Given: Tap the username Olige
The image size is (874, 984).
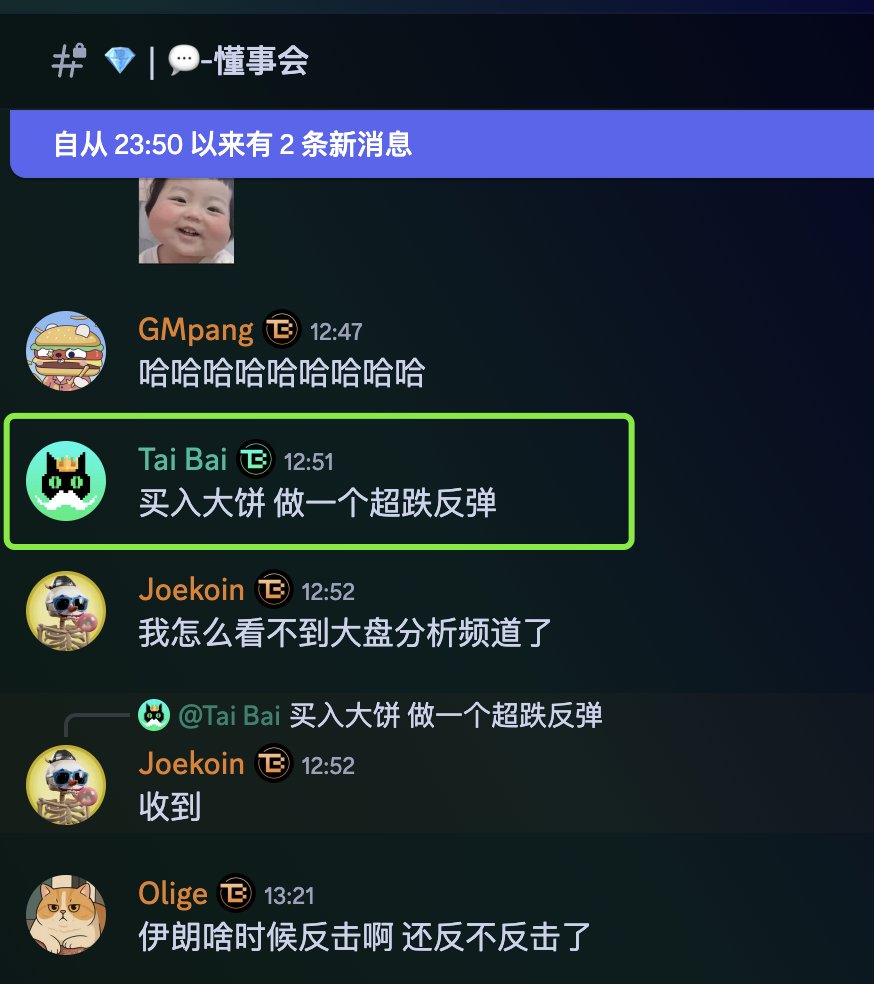Looking at the screenshot, I should click(173, 894).
